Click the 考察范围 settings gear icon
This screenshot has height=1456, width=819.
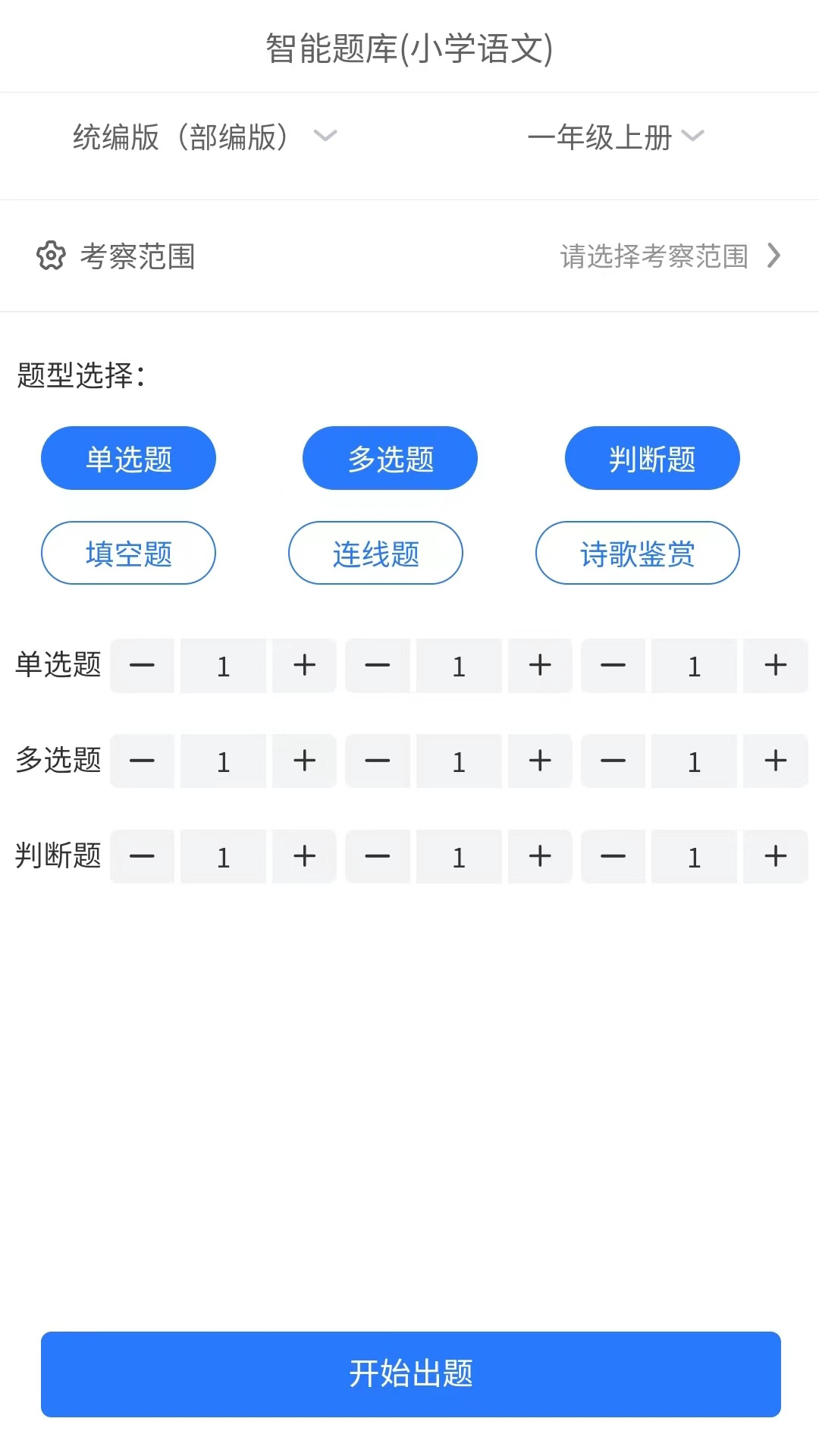(x=50, y=256)
